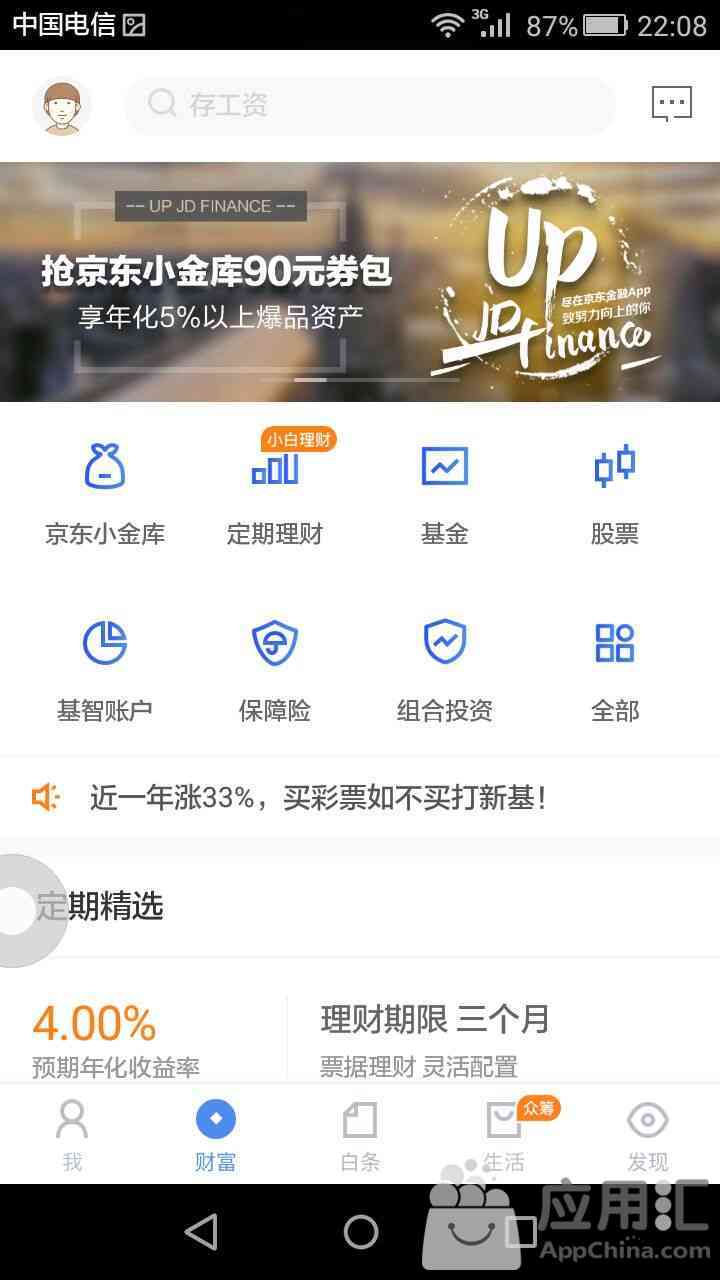Image resolution: width=720 pixels, height=1280 pixels.
Task: Select 保障险
Action: [x=275, y=670]
